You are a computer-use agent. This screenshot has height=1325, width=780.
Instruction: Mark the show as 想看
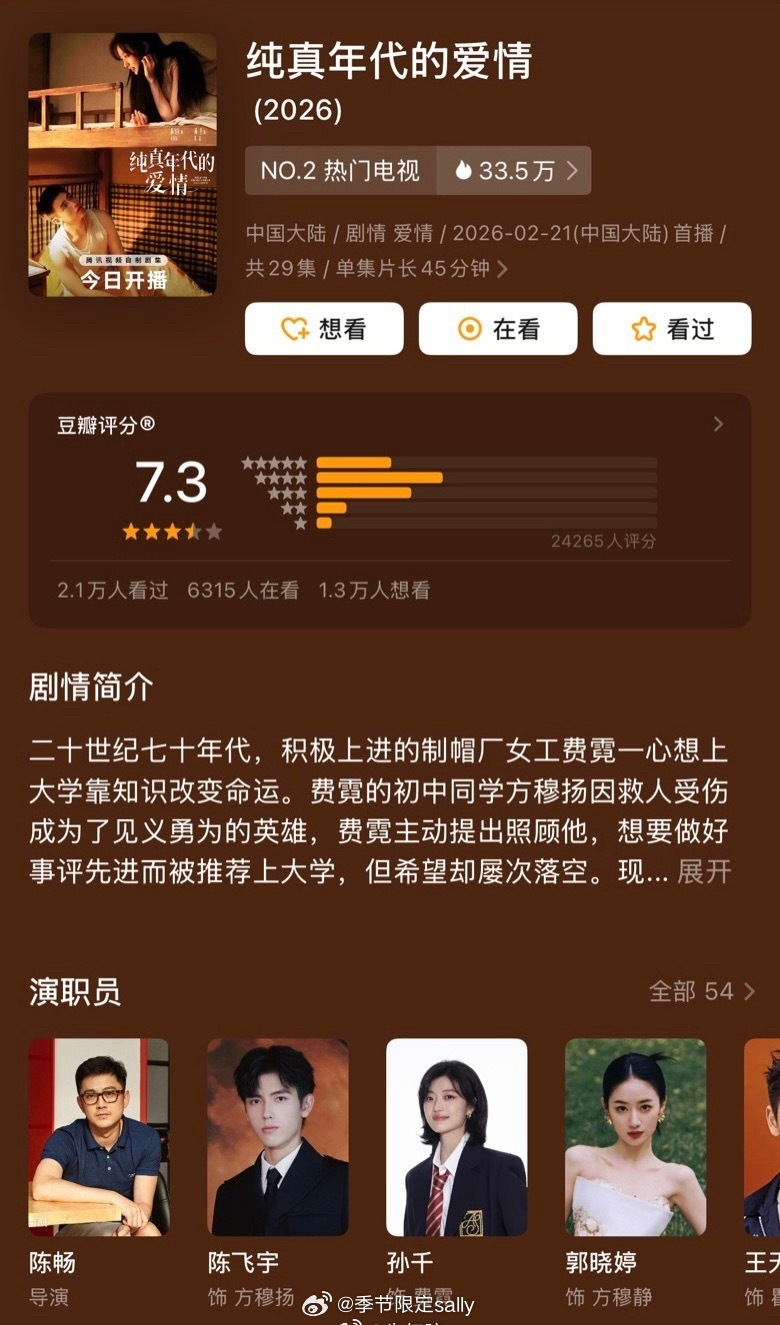click(324, 328)
